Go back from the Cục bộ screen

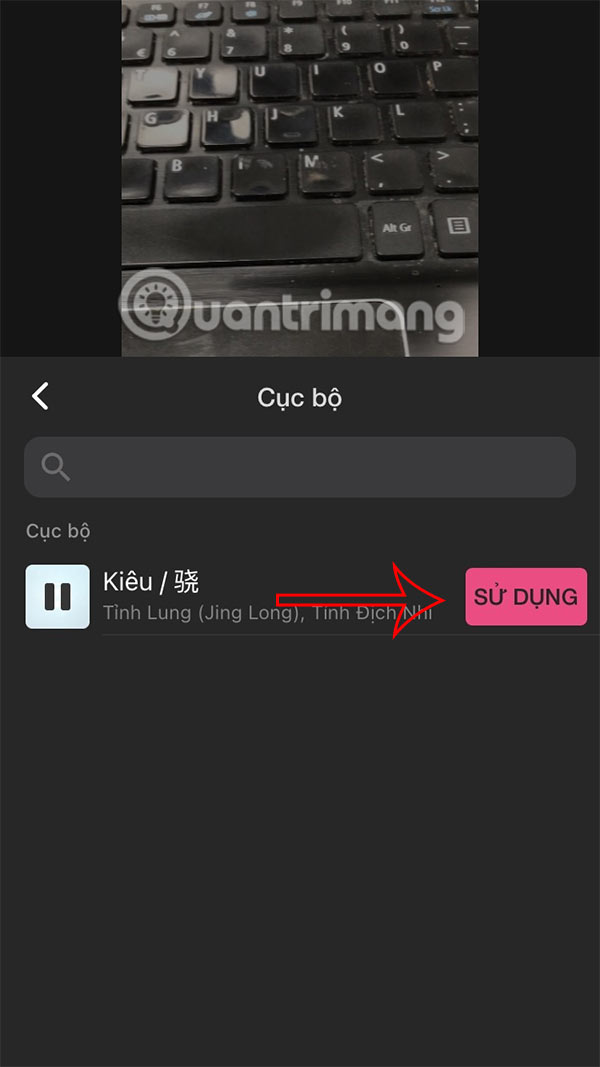[x=40, y=396]
